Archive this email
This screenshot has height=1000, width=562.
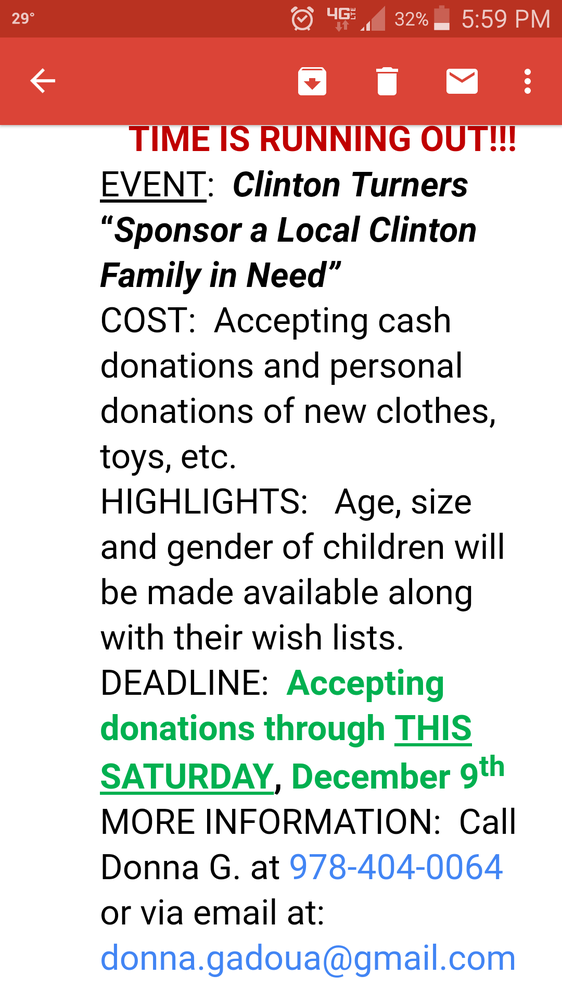[x=312, y=82]
